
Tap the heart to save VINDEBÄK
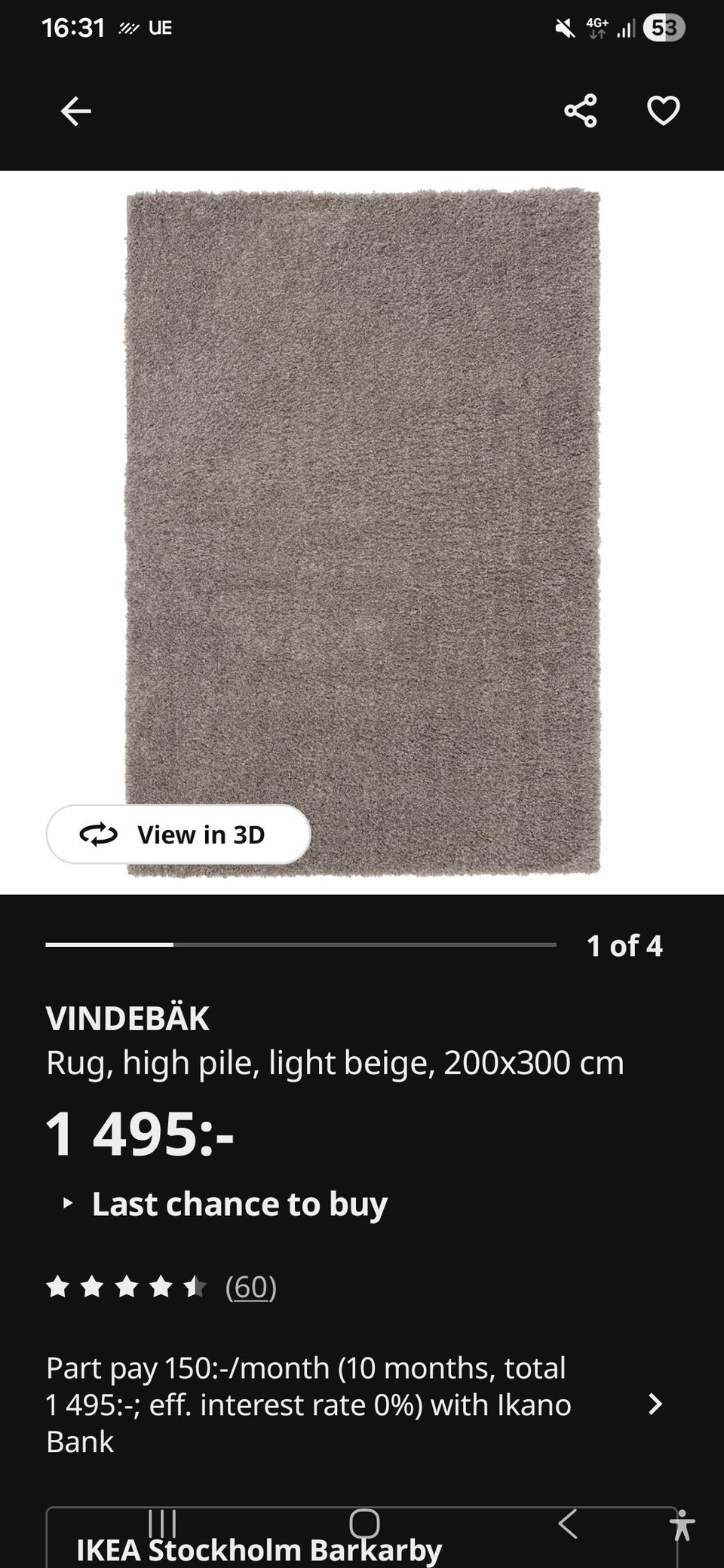[662, 112]
